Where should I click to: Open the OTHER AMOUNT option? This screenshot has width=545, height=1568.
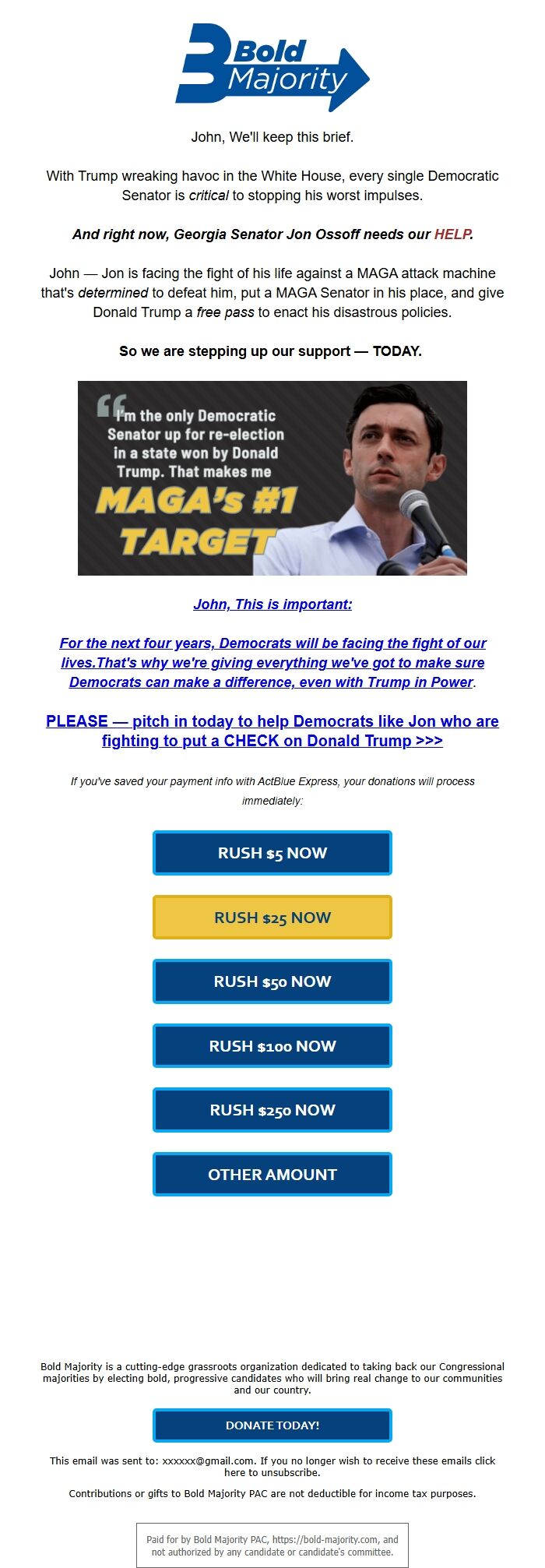[x=272, y=1175]
